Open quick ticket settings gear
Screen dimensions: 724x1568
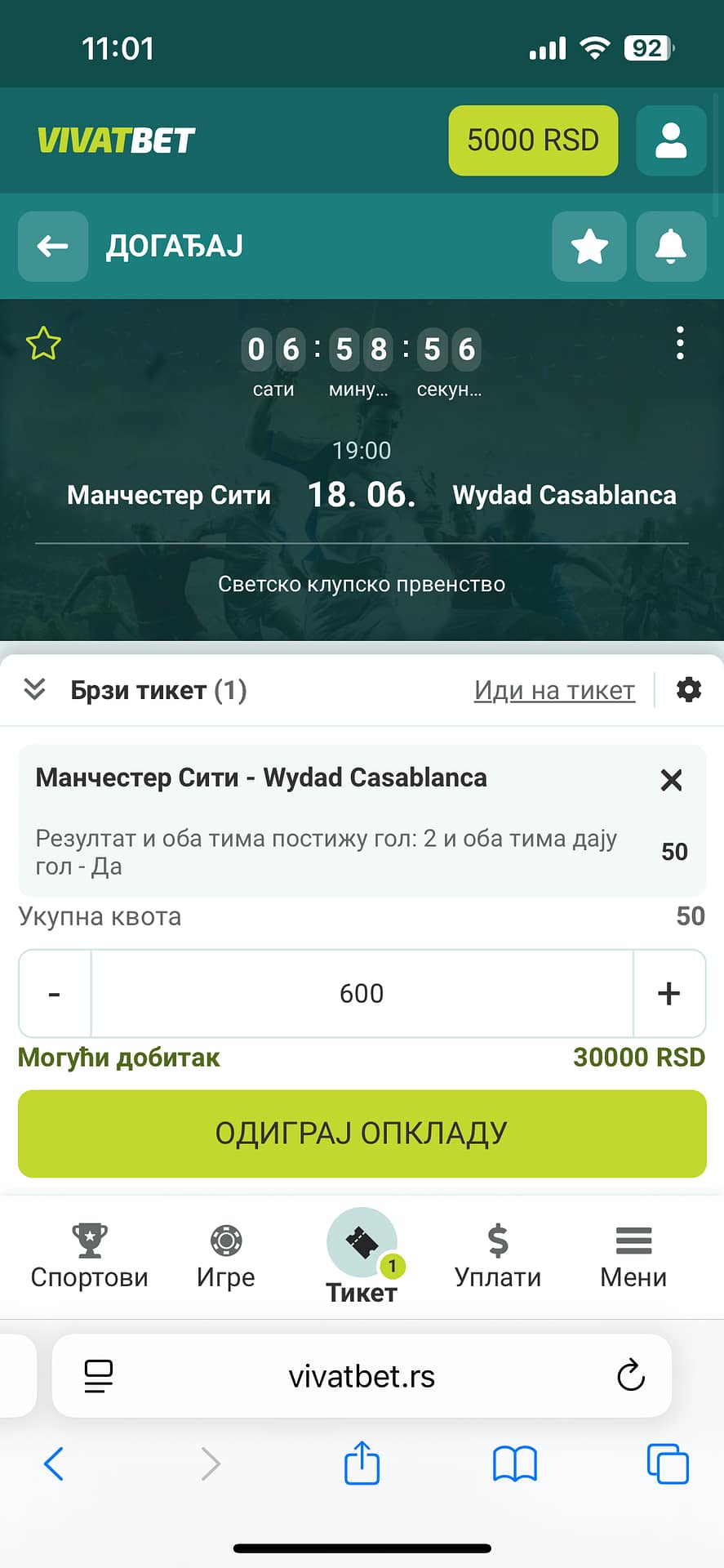coord(689,690)
